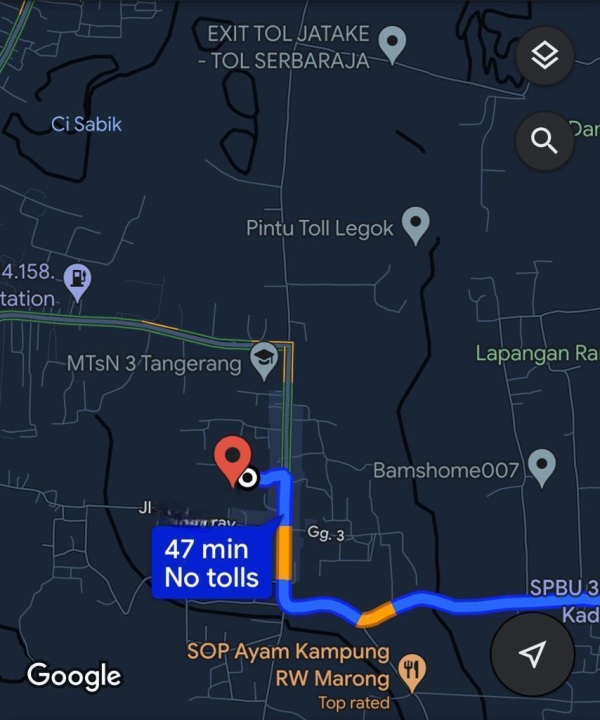The image size is (600, 720).
Task: Select the MTsN 3 Tangerang school pin
Action: point(264,360)
